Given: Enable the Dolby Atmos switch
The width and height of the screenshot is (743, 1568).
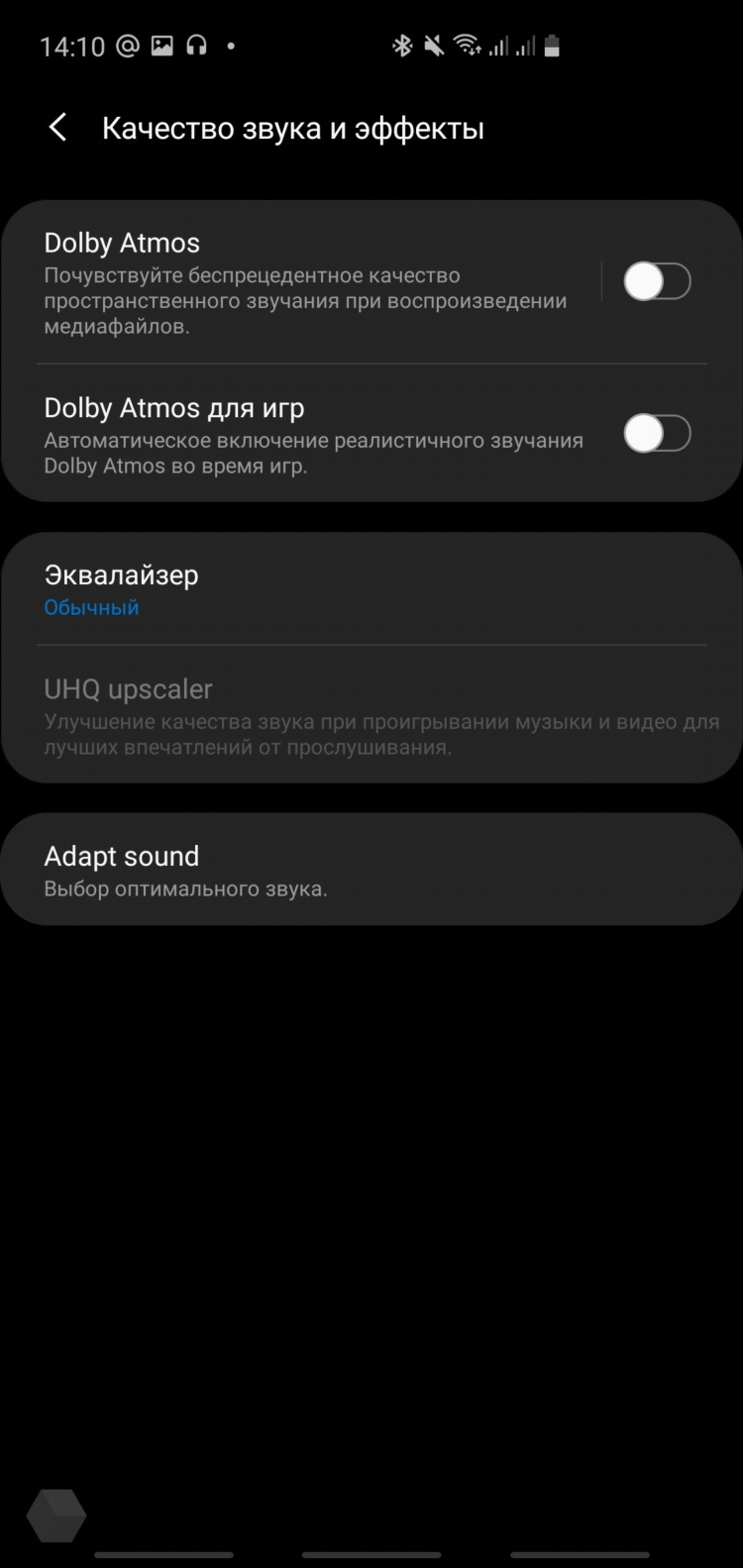Looking at the screenshot, I should click(x=657, y=282).
